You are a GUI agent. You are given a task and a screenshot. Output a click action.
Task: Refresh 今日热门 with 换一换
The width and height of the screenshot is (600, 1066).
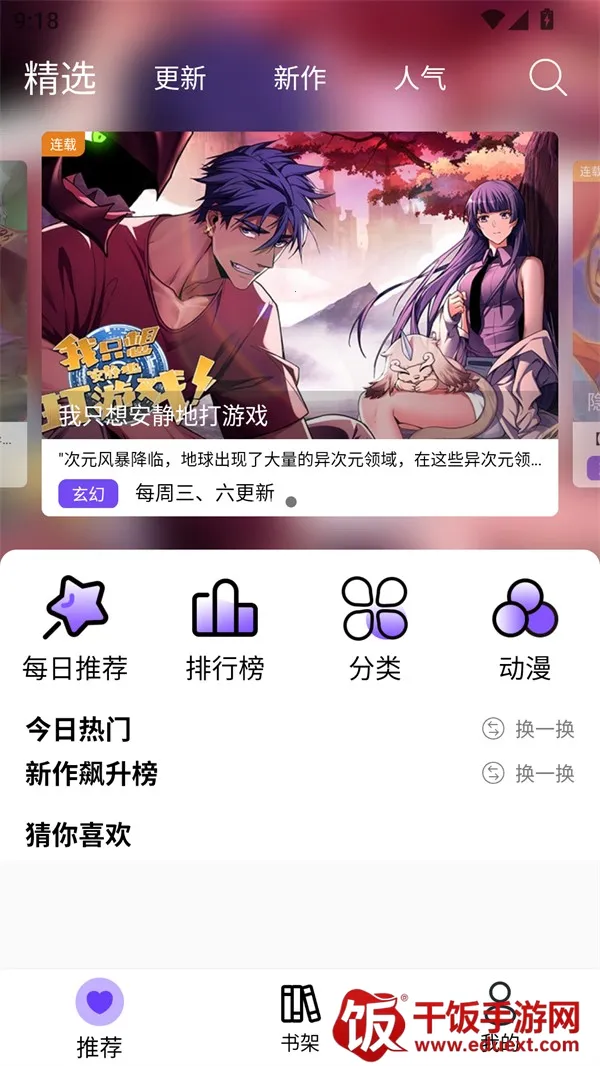click(529, 729)
